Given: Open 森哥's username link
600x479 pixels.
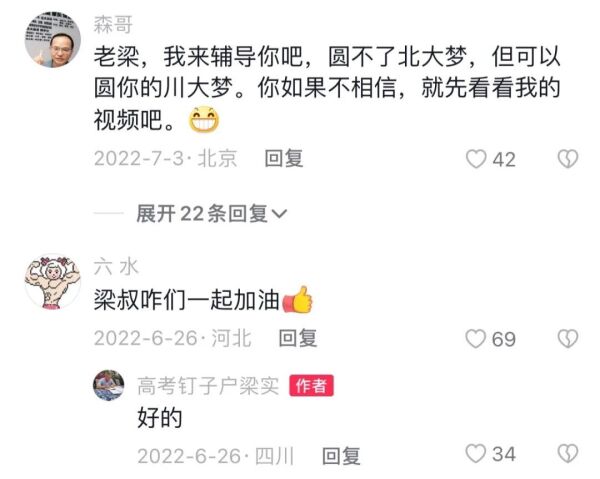Looking at the screenshot, I should (113, 23).
